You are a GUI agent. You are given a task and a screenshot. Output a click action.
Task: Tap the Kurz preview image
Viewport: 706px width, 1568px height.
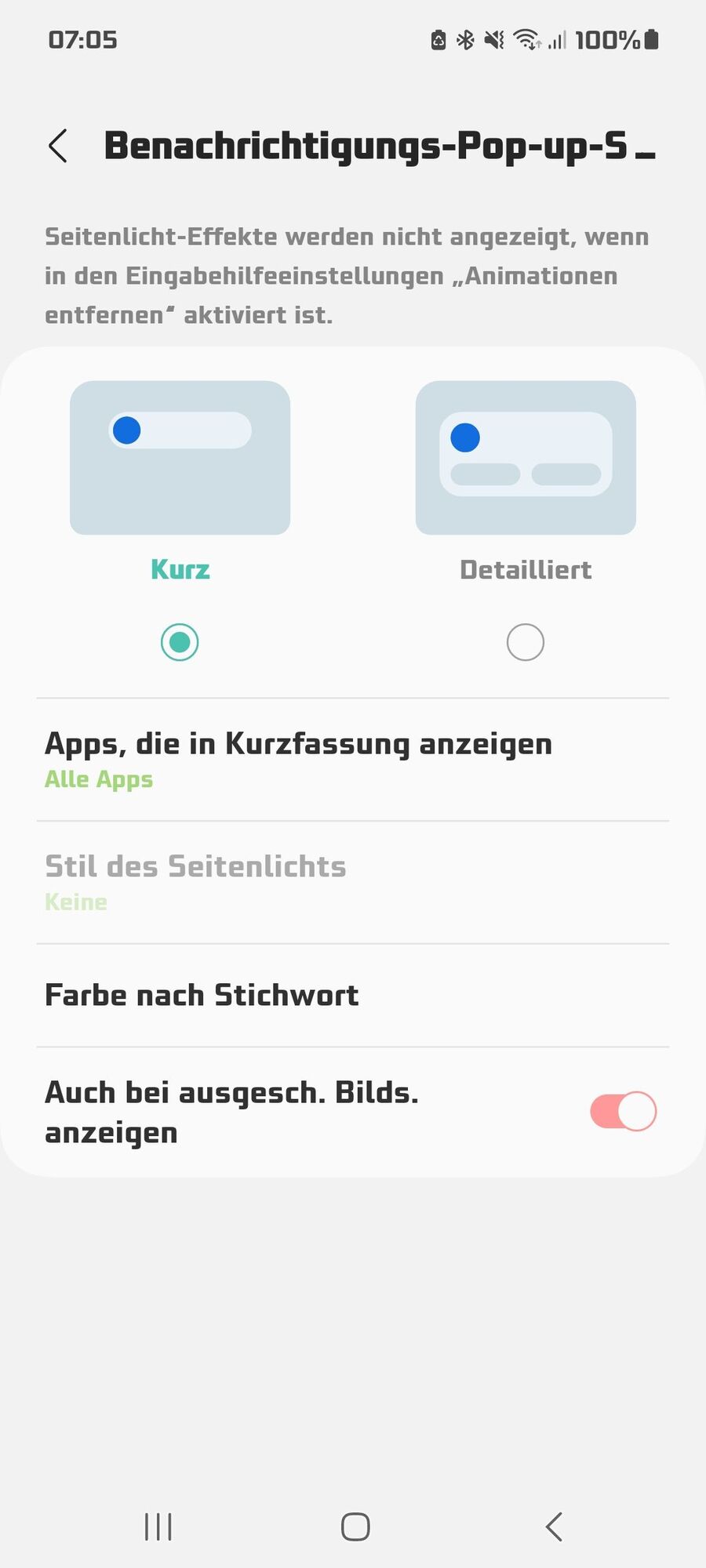click(180, 458)
